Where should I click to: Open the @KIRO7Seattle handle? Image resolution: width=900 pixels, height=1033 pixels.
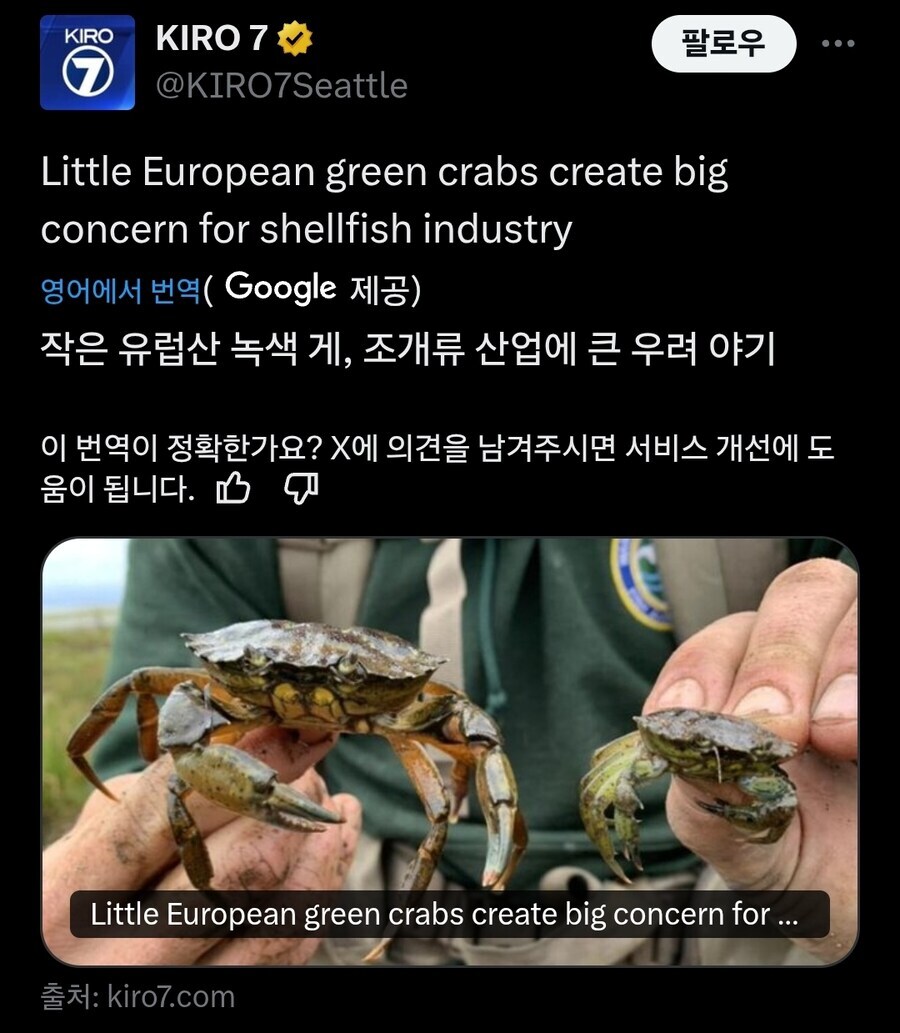(281, 86)
